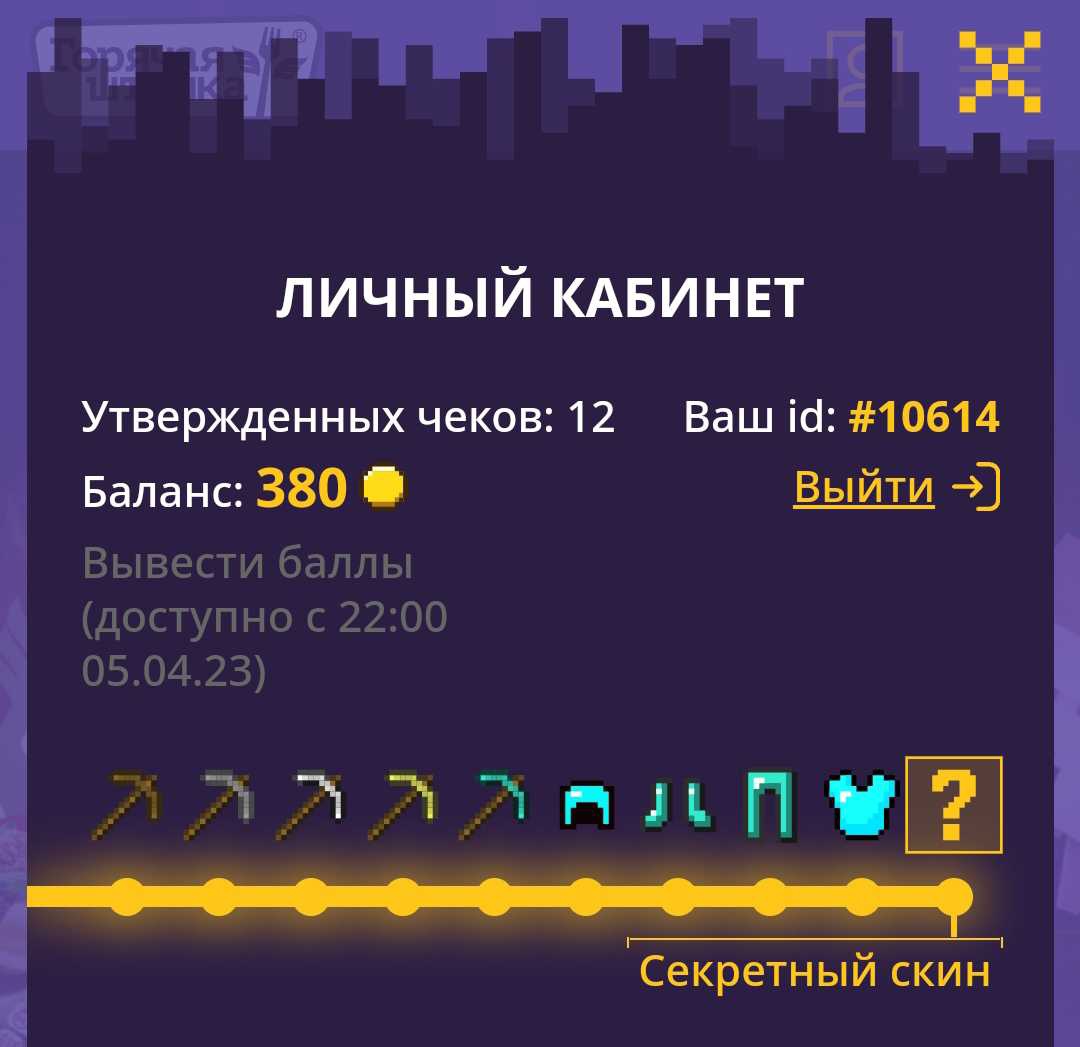Screen dimensions: 1080x1047
Task: Open the secret skin question mark tile
Action: [x=953, y=805]
